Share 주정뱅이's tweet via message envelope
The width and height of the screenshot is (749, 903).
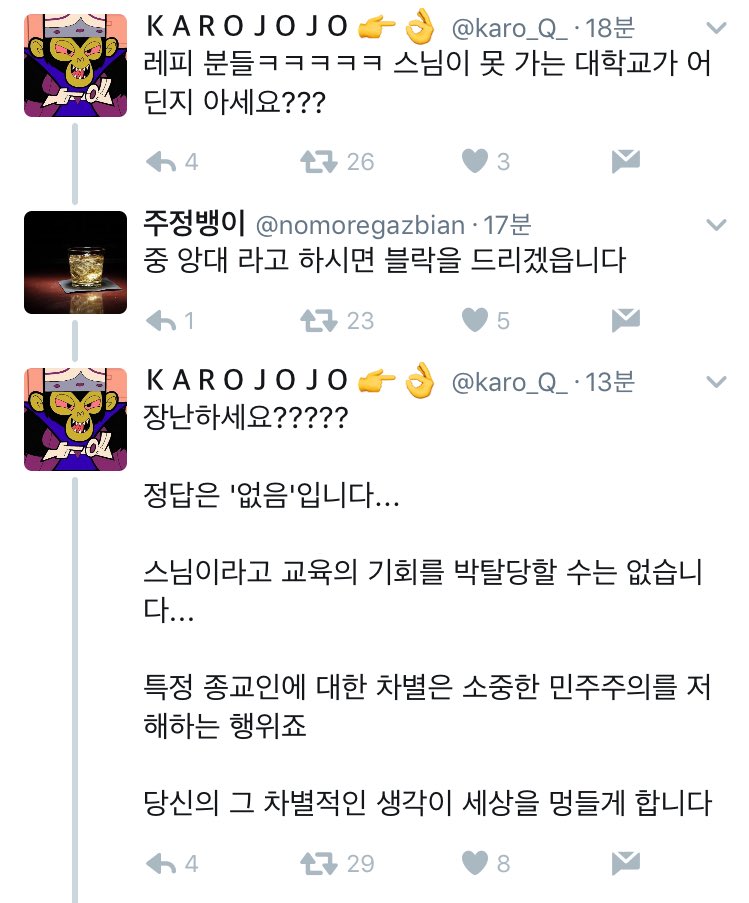625,320
